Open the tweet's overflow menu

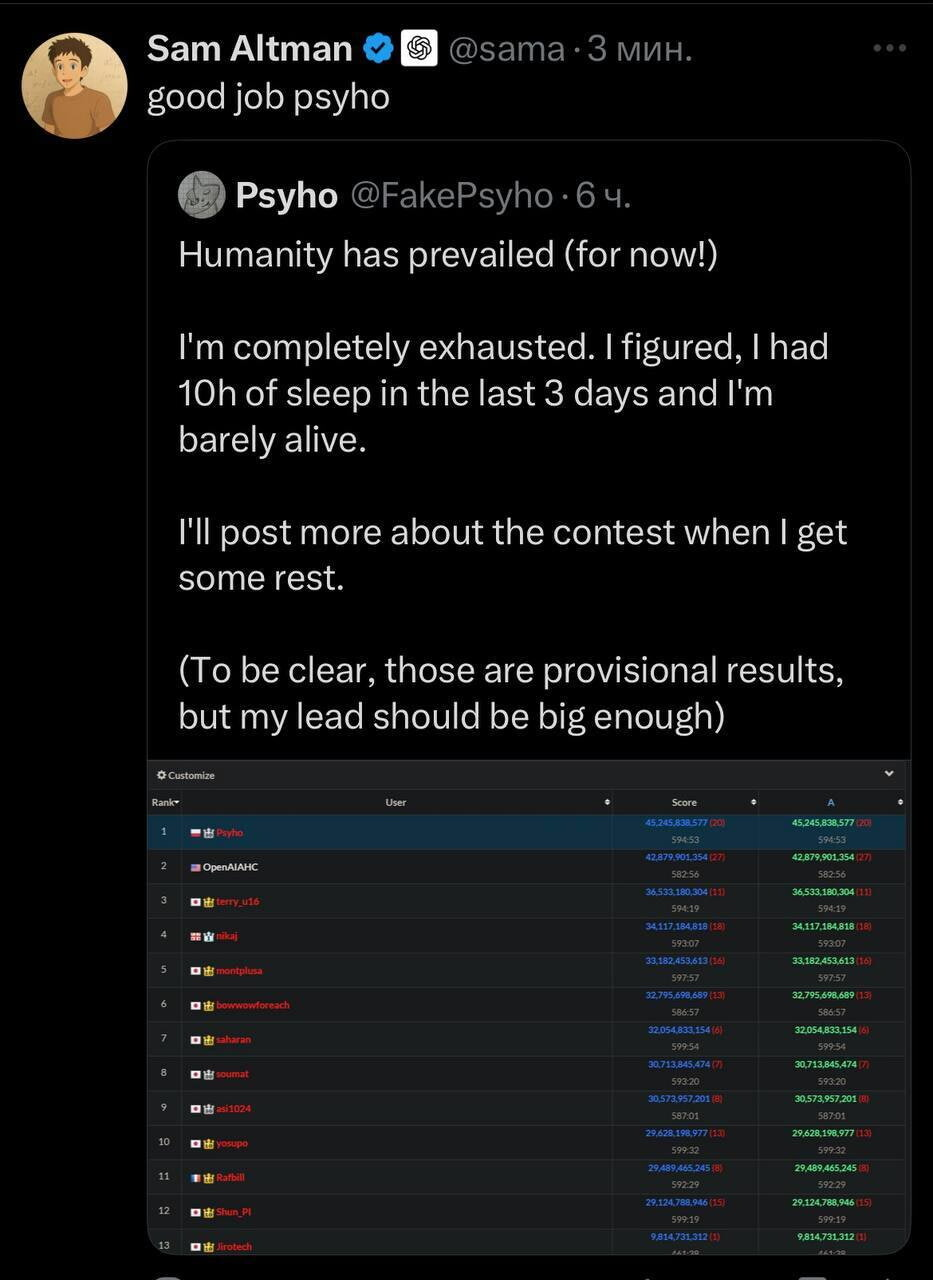coord(889,48)
